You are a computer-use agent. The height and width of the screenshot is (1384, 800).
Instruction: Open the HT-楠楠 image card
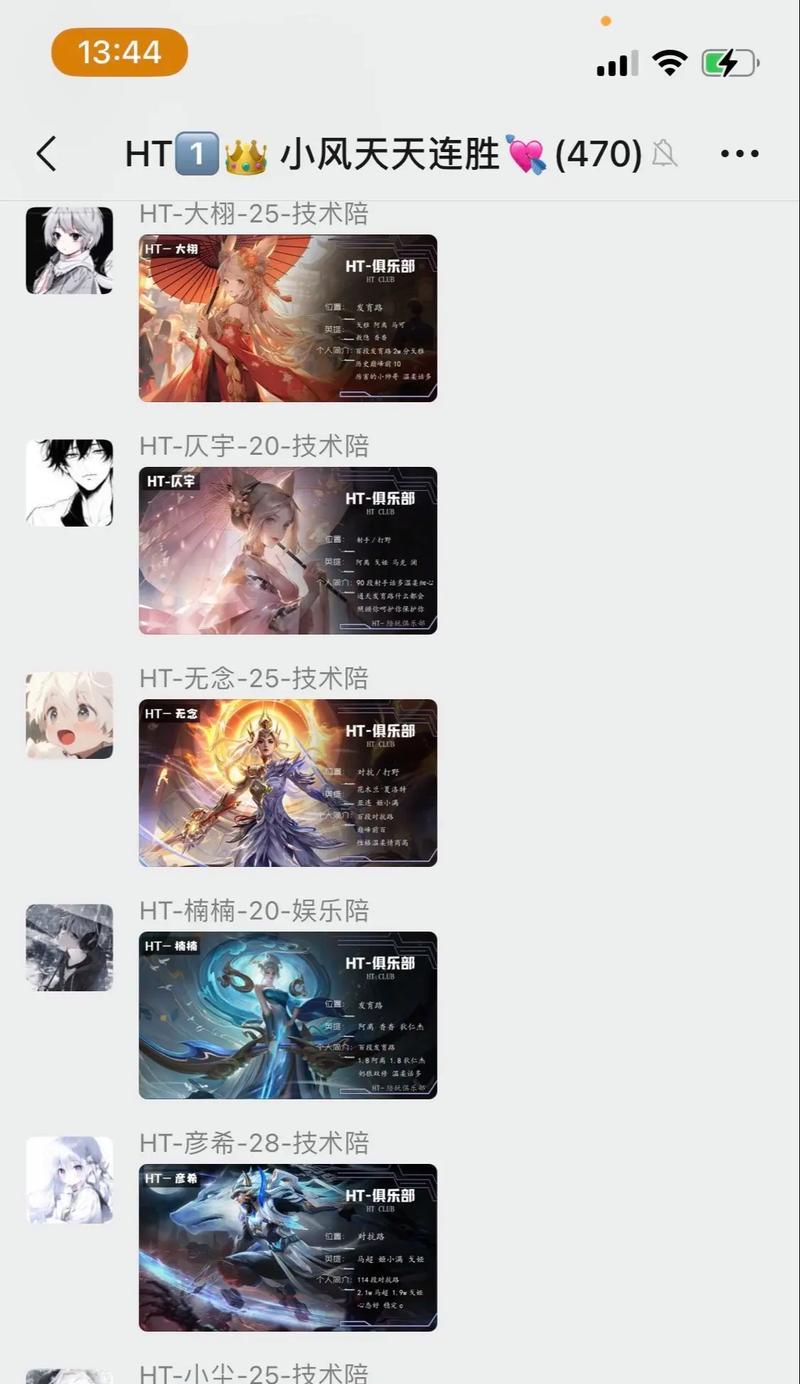pos(288,1015)
